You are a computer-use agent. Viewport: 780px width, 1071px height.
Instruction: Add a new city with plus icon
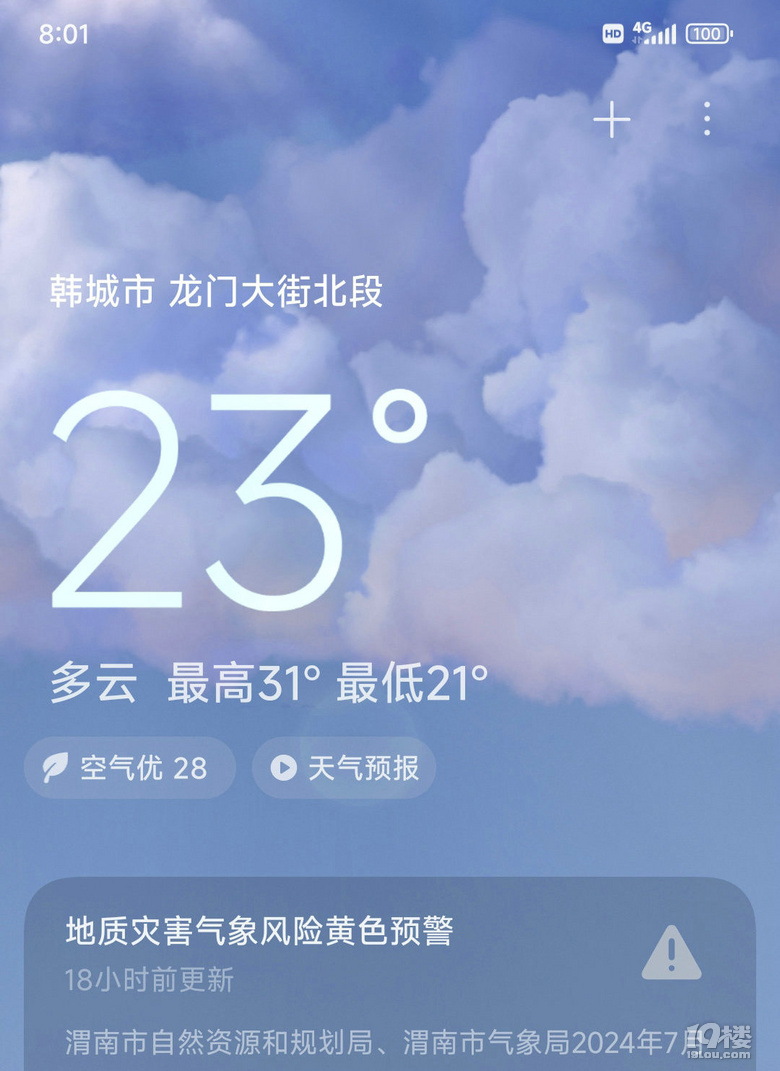click(612, 120)
